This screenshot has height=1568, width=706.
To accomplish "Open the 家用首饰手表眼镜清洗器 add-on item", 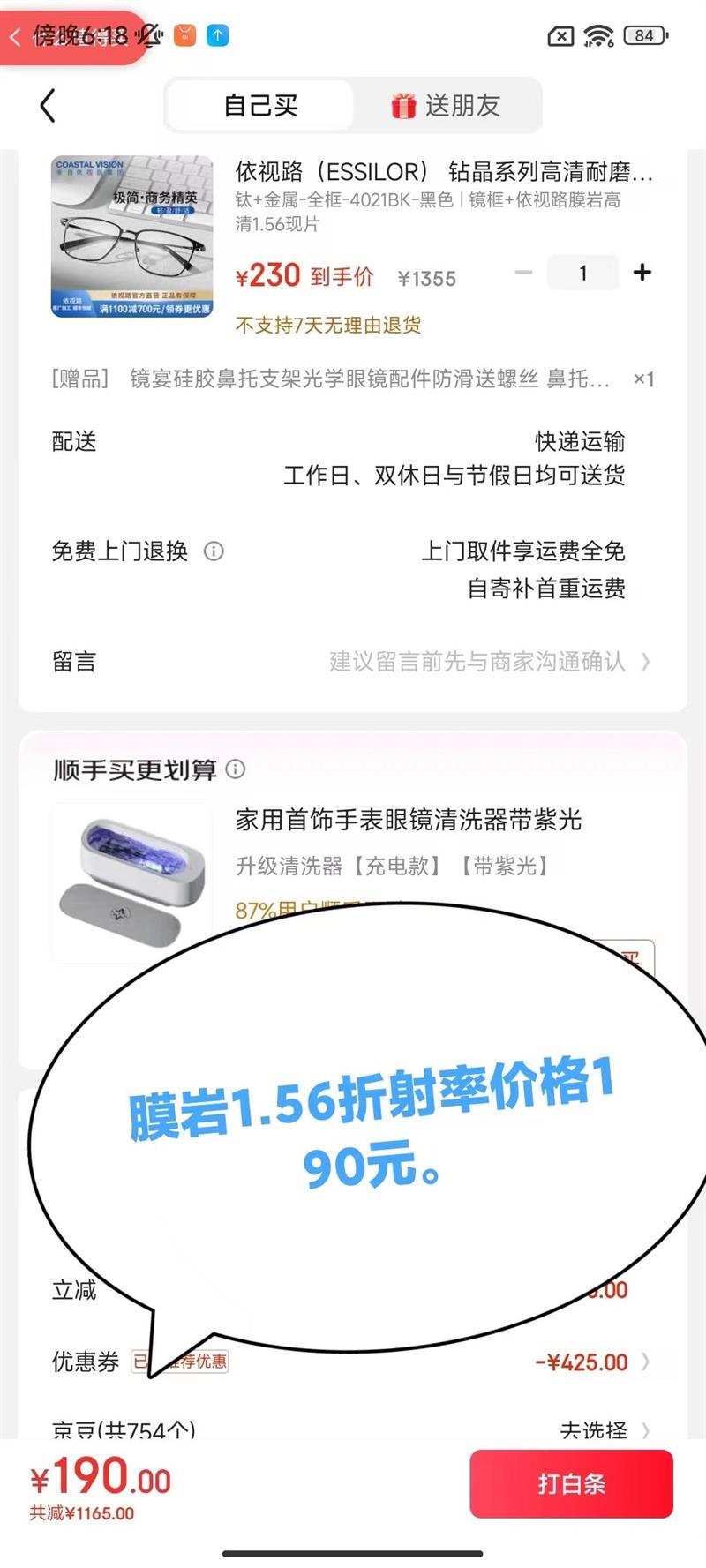I will pos(408,821).
